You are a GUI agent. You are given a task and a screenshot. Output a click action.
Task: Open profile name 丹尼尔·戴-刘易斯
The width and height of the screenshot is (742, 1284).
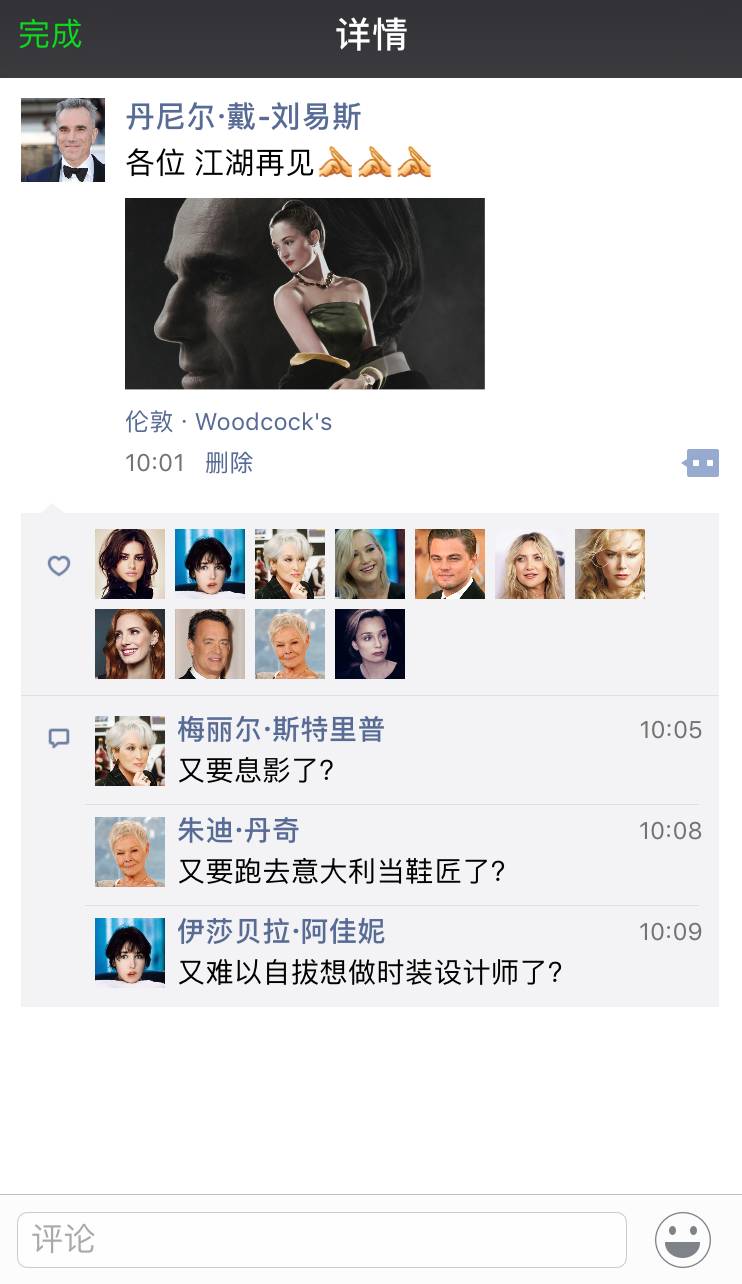[243, 117]
